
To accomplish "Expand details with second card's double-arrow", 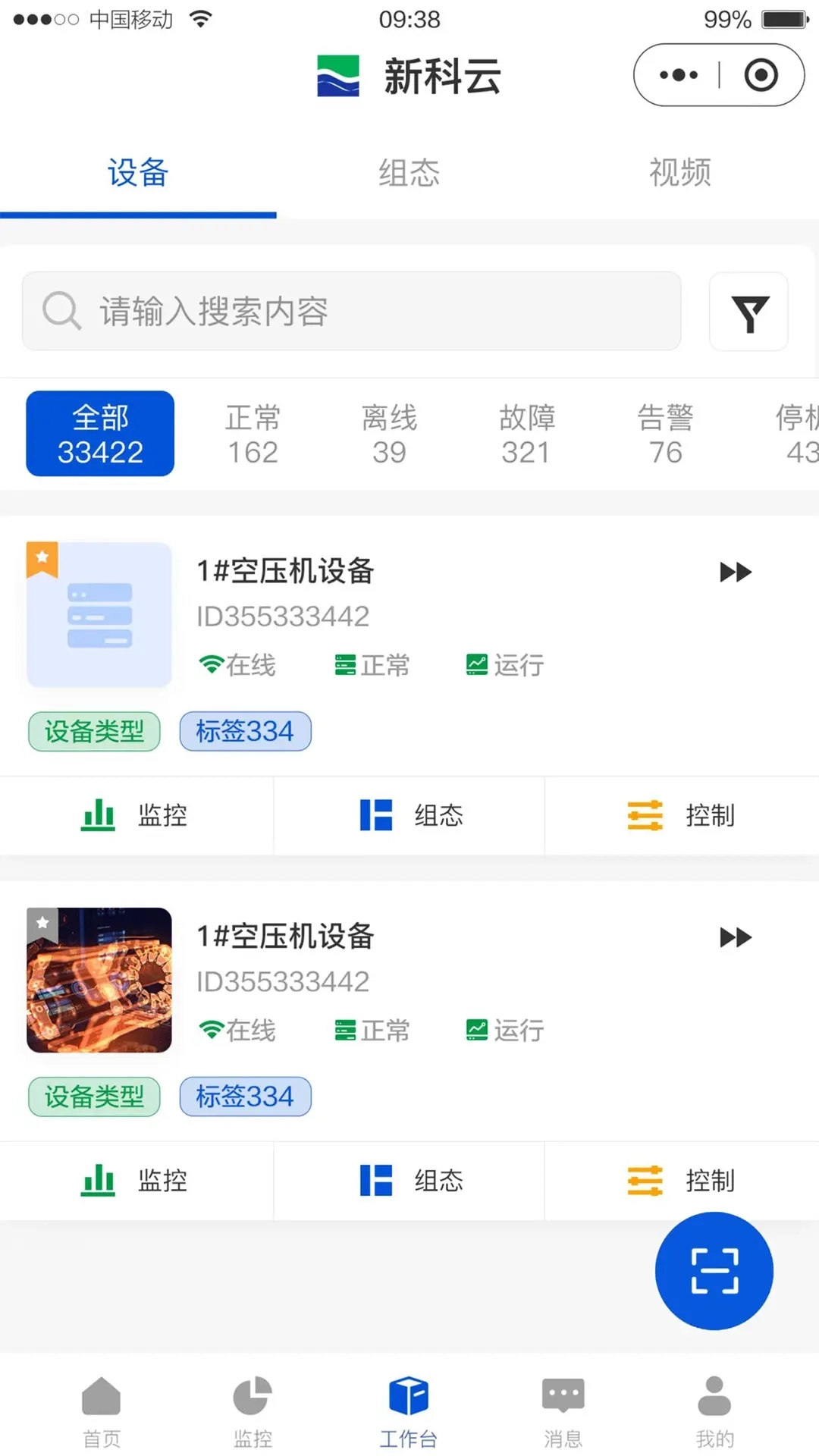I will [735, 937].
